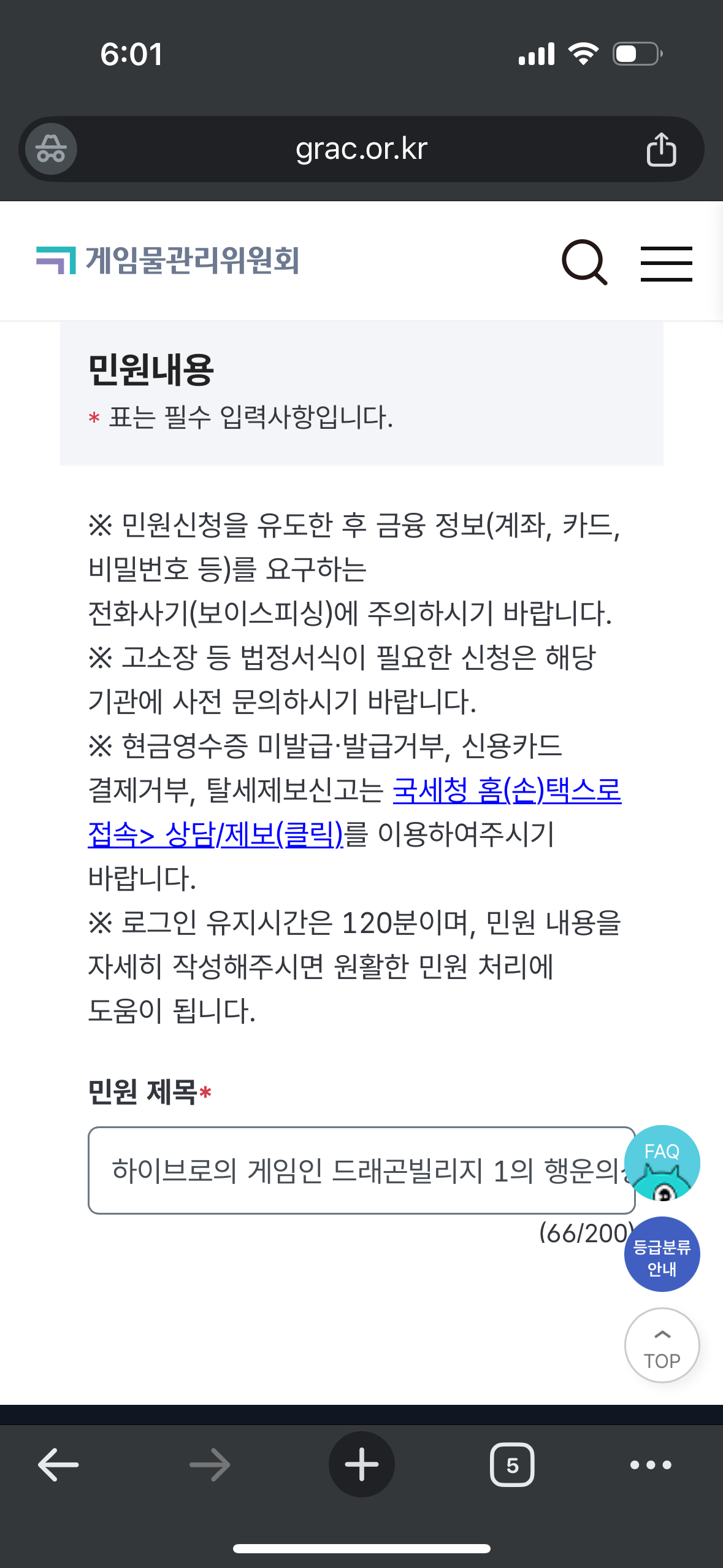The image size is (723, 1568).
Task: Go back to the previous page
Action: click(x=58, y=1464)
